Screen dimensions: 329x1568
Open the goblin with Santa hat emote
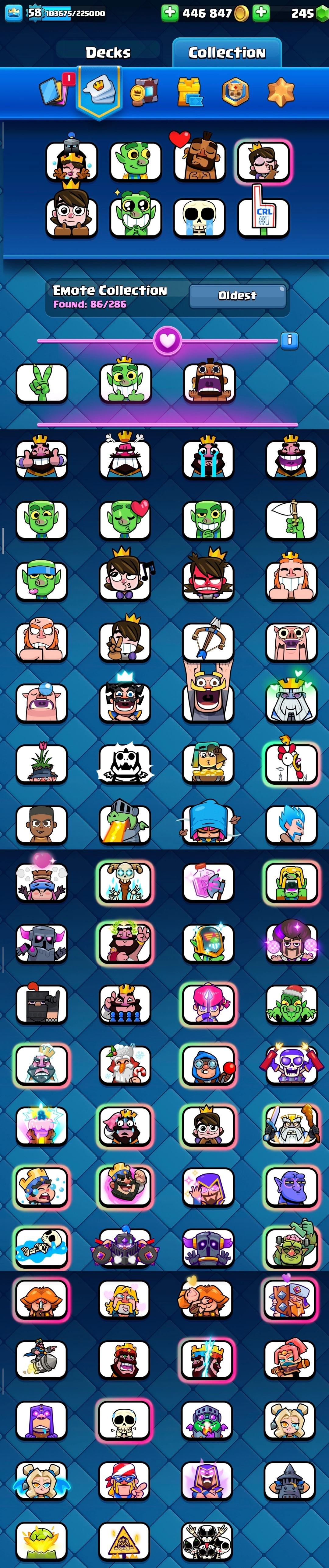(291, 1004)
